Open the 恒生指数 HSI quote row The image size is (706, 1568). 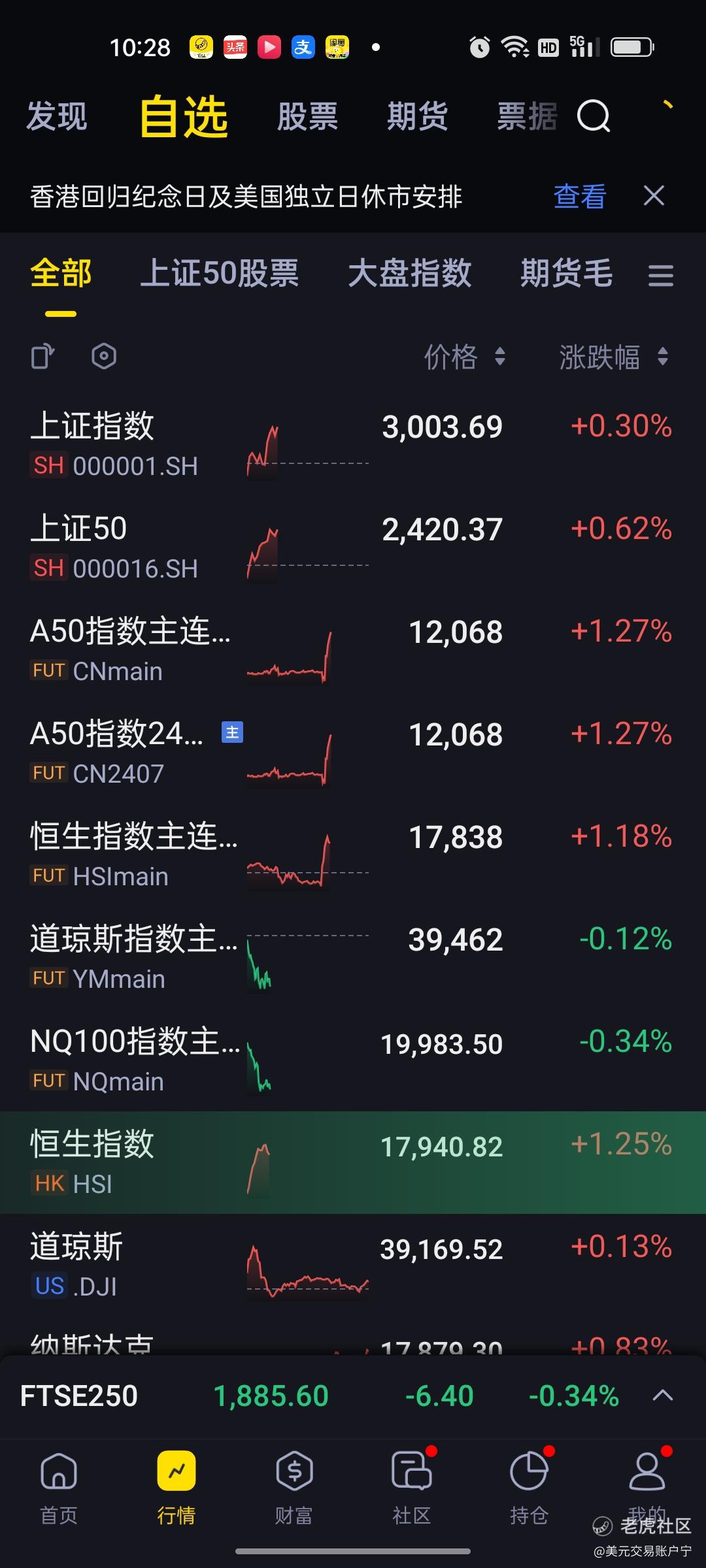353,1162
